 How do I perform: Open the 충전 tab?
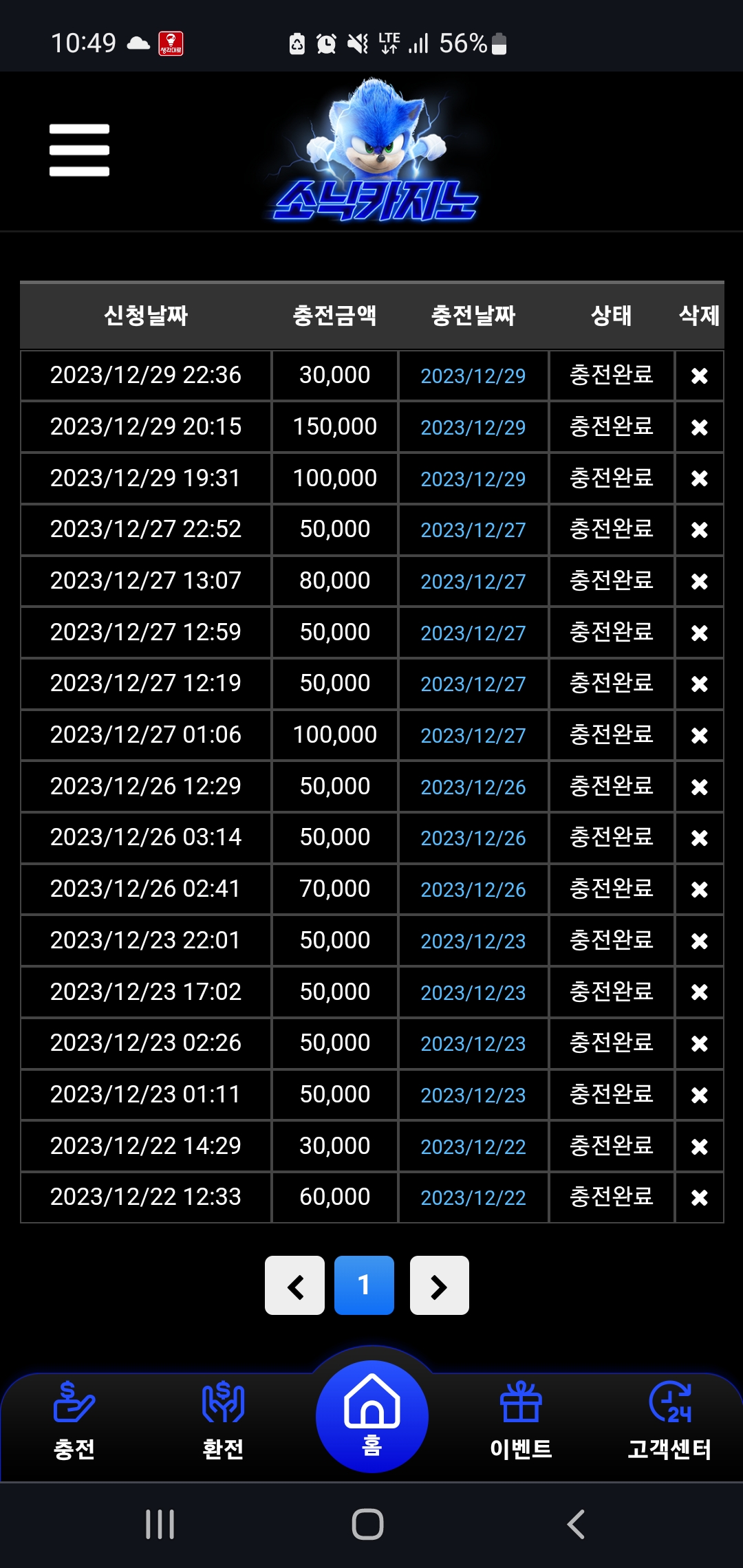pos(74,1421)
